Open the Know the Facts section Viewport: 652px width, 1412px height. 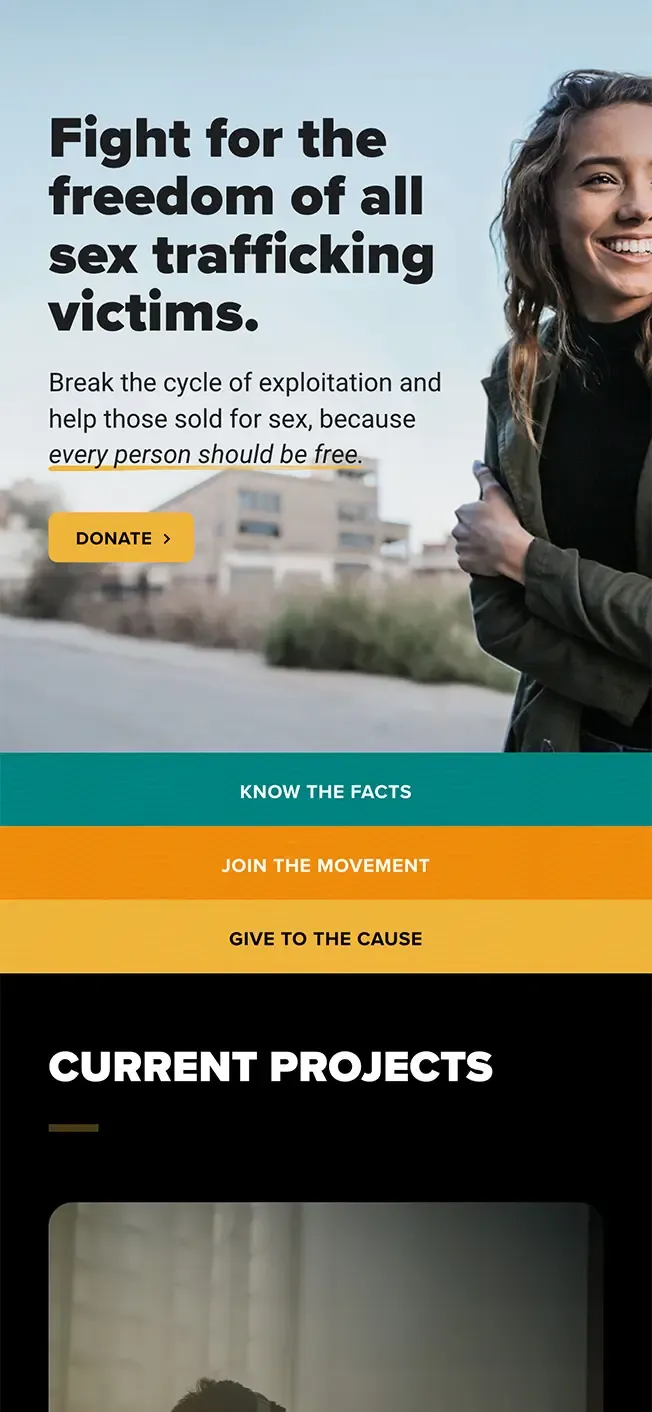click(x=326, y=791)
